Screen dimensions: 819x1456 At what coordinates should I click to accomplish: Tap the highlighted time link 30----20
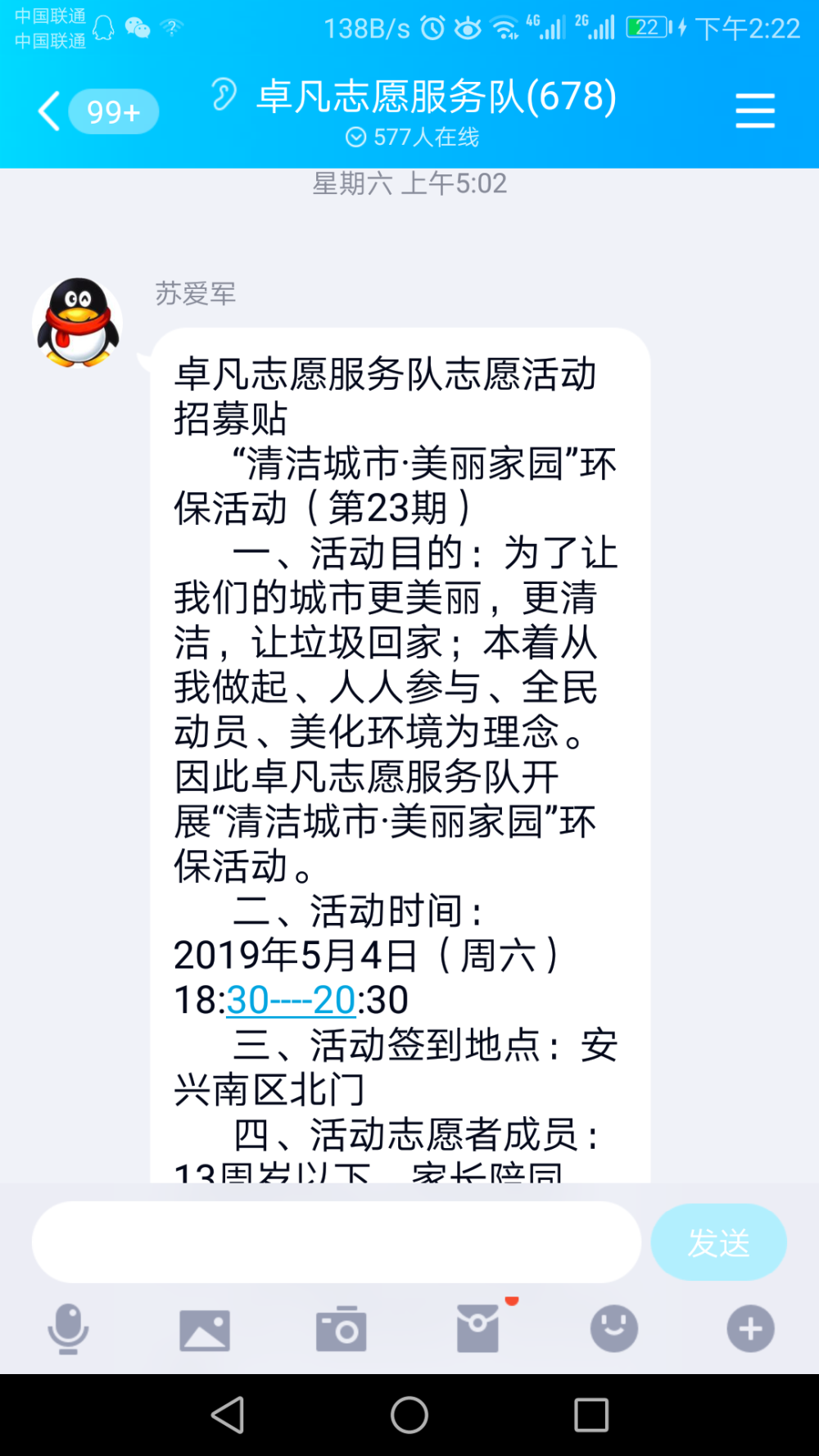click(x=290, y=1000)
